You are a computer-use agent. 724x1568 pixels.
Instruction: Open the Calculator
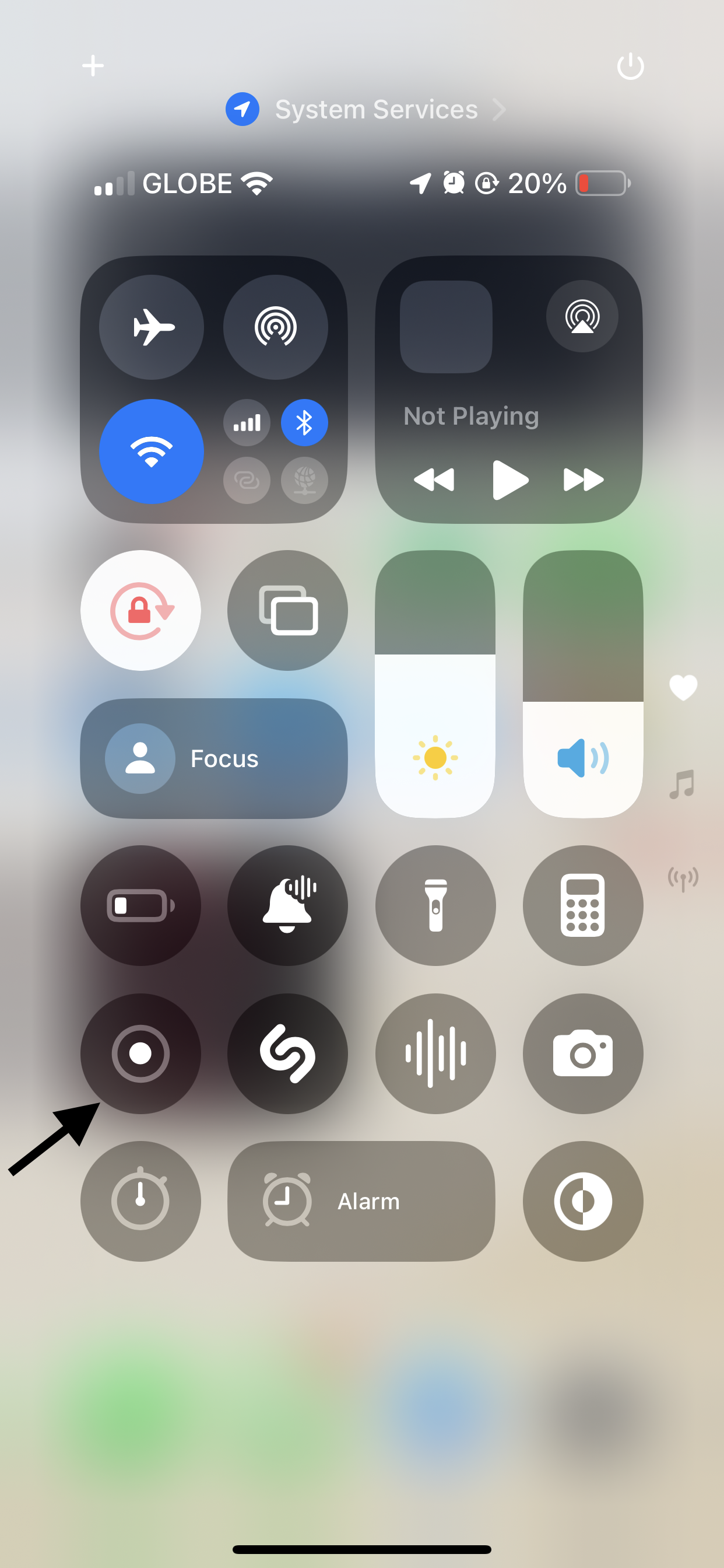[x=582, y=905]
